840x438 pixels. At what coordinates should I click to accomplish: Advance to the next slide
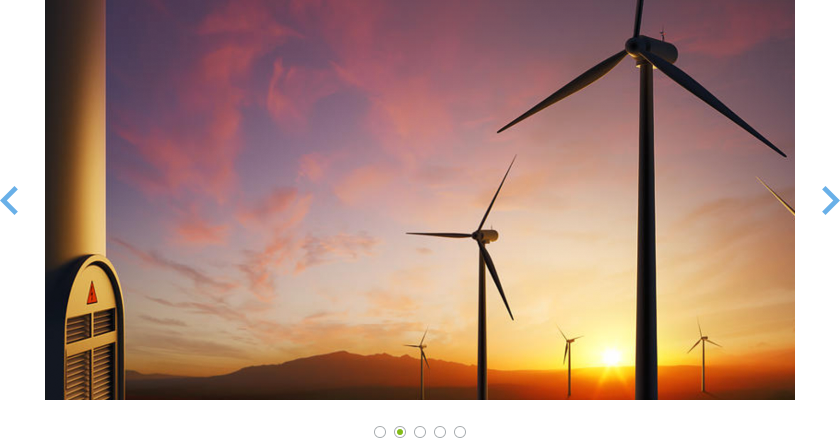pos(830,200)
